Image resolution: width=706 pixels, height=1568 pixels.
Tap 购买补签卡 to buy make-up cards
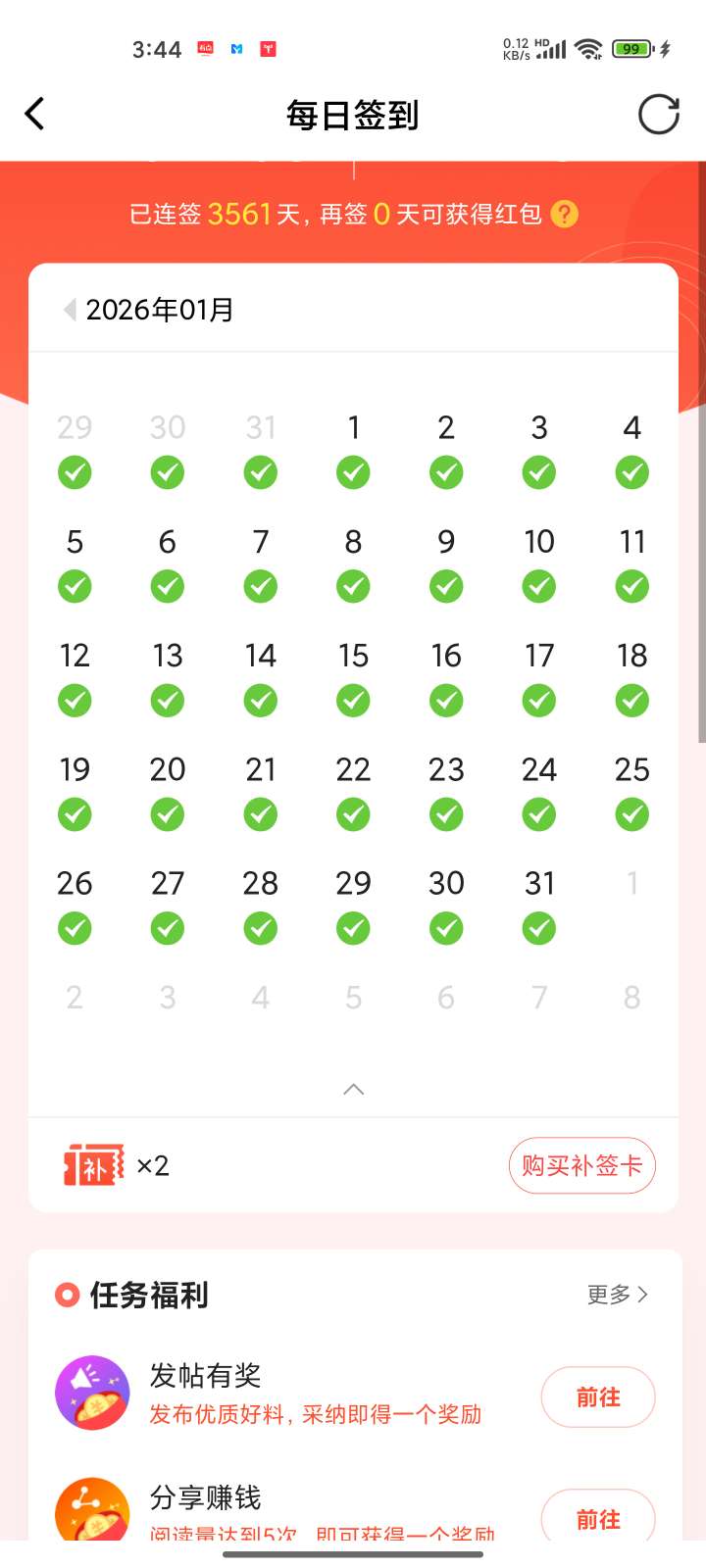pos(581,1165)
